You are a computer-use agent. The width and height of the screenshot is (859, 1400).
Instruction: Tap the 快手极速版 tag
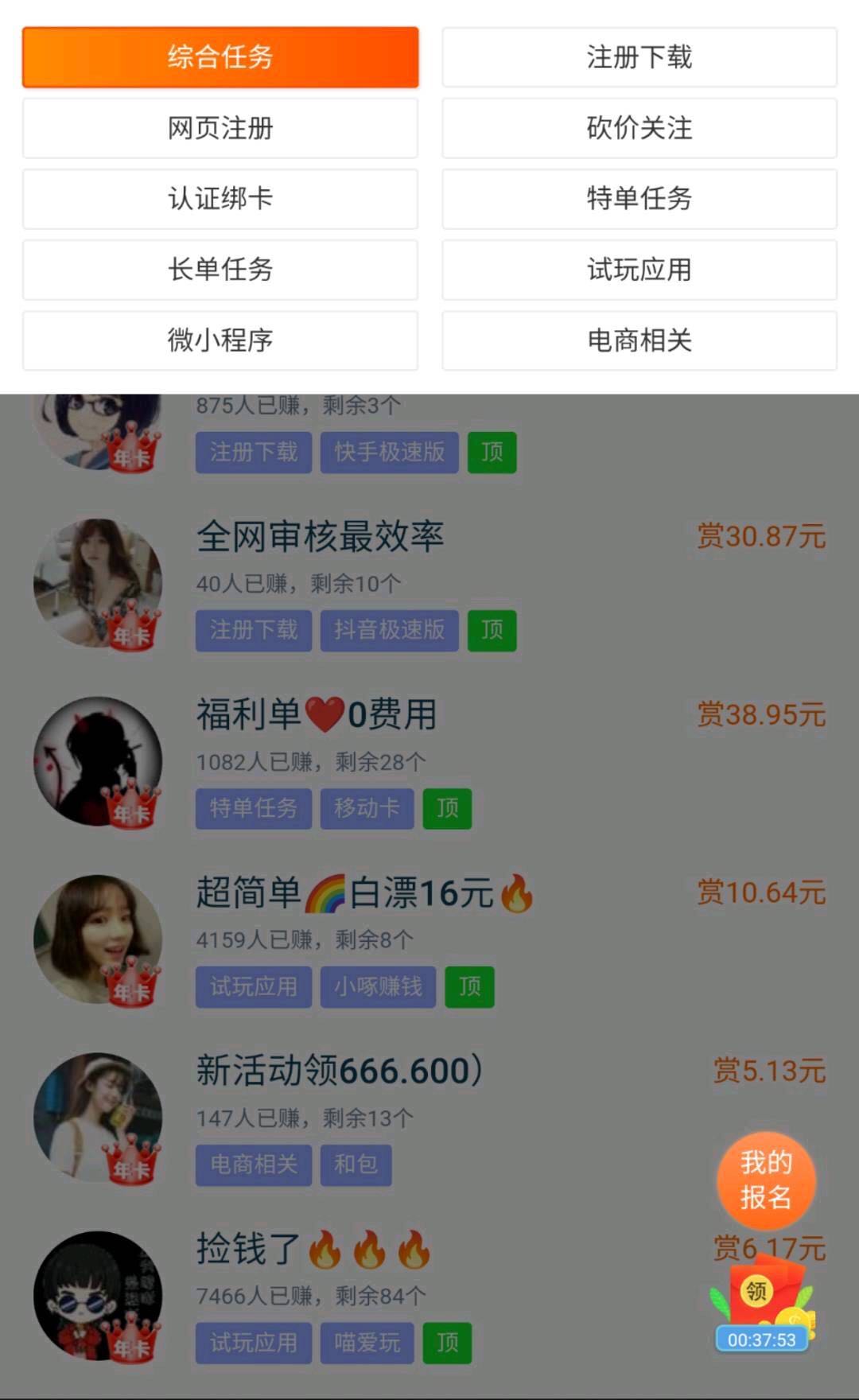(389, 452)
